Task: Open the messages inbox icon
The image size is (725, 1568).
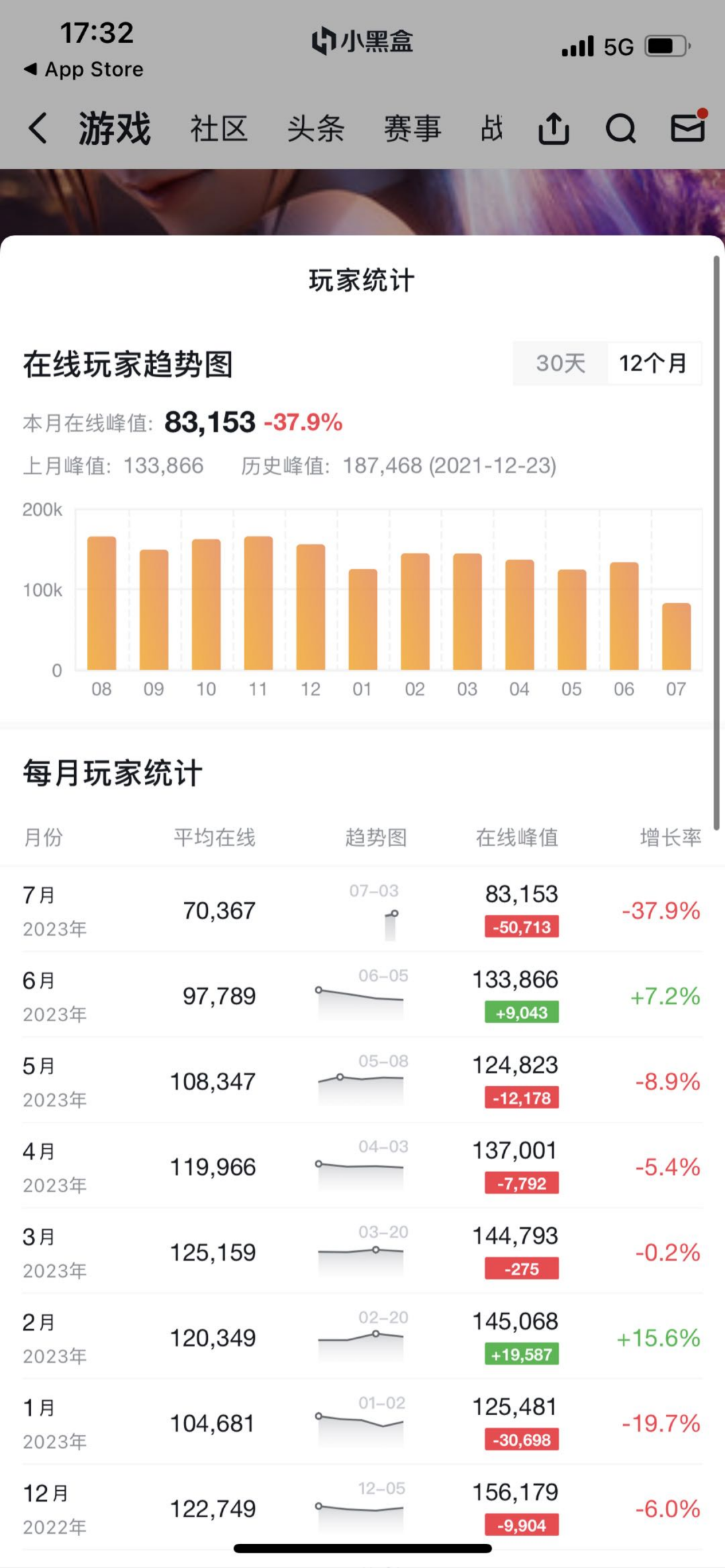Action: click(688, 127)
